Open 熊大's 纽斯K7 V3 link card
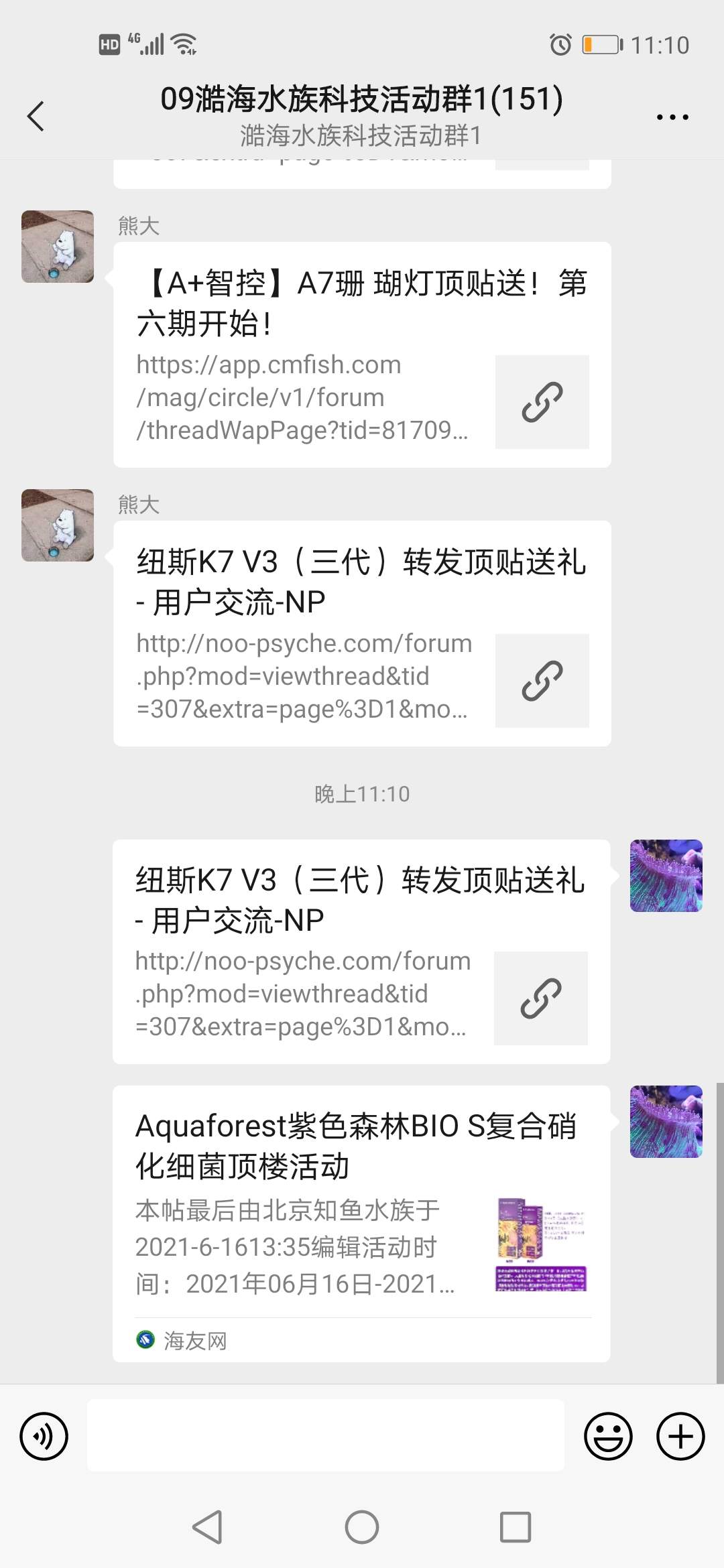The width and height of the screenshot is (724, 1568). click(362, 633)
